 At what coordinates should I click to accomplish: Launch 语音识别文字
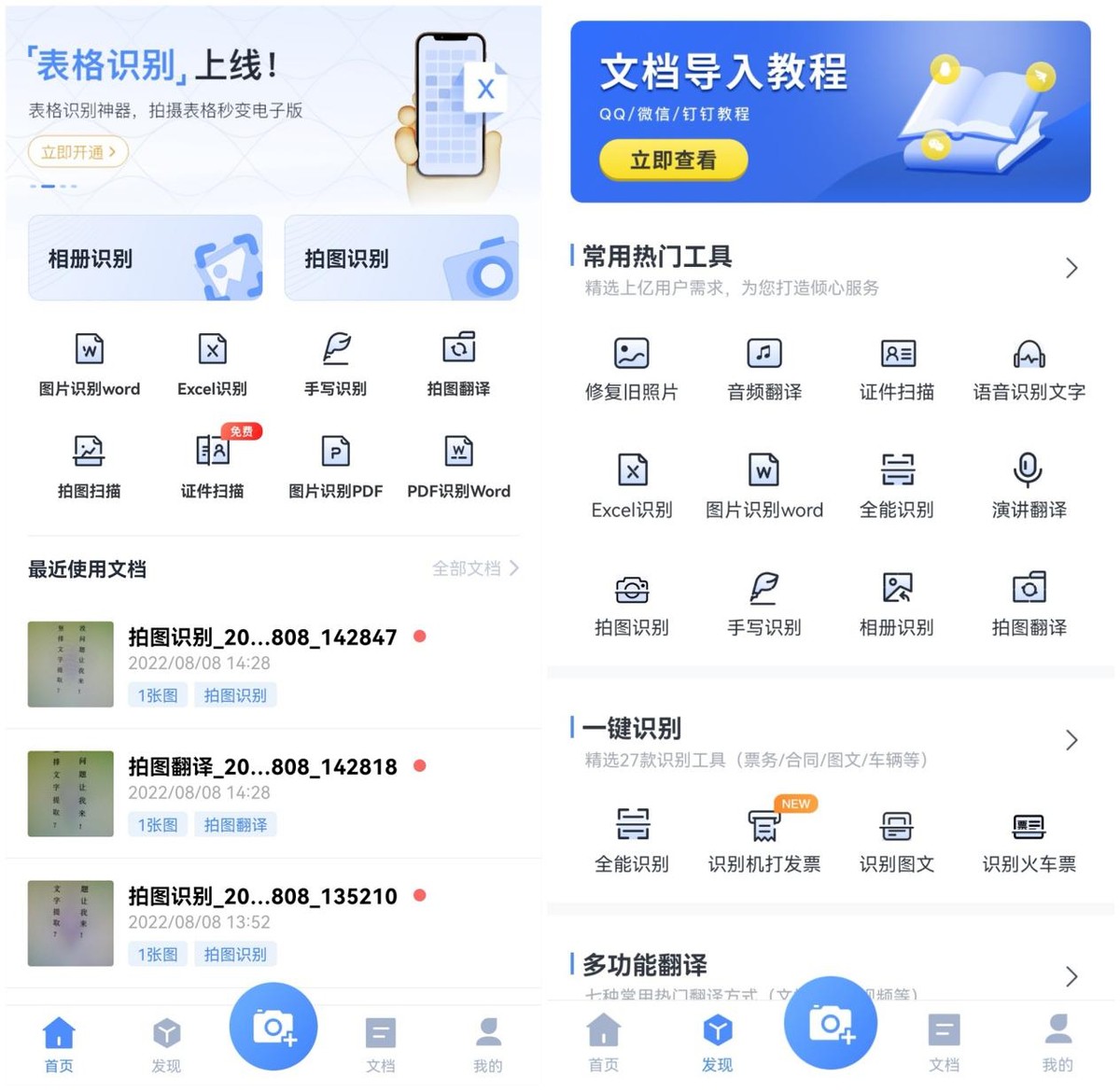pyautogui.click(x=1029, y=369)
